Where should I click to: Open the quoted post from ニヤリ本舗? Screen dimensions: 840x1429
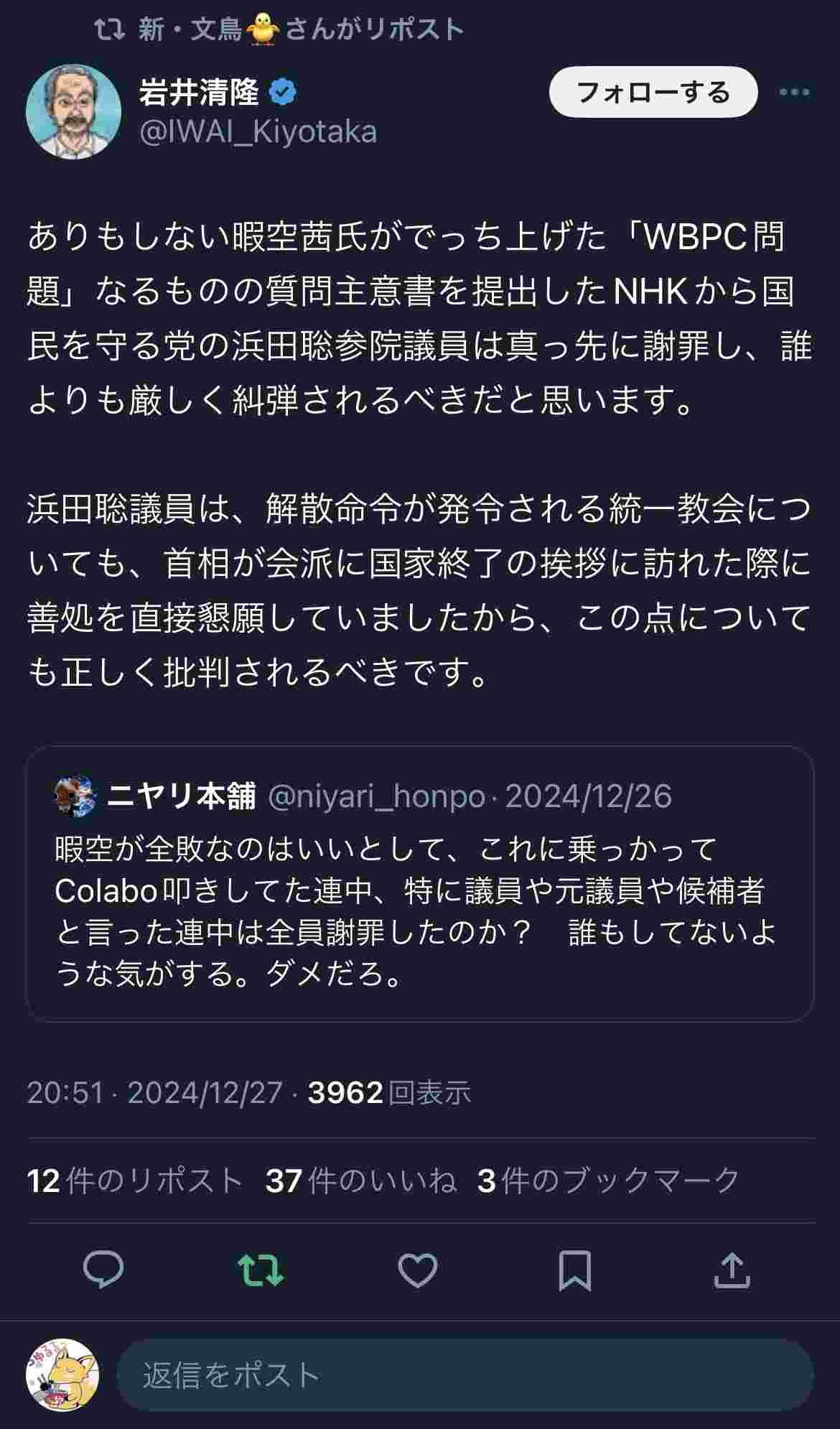420,884
